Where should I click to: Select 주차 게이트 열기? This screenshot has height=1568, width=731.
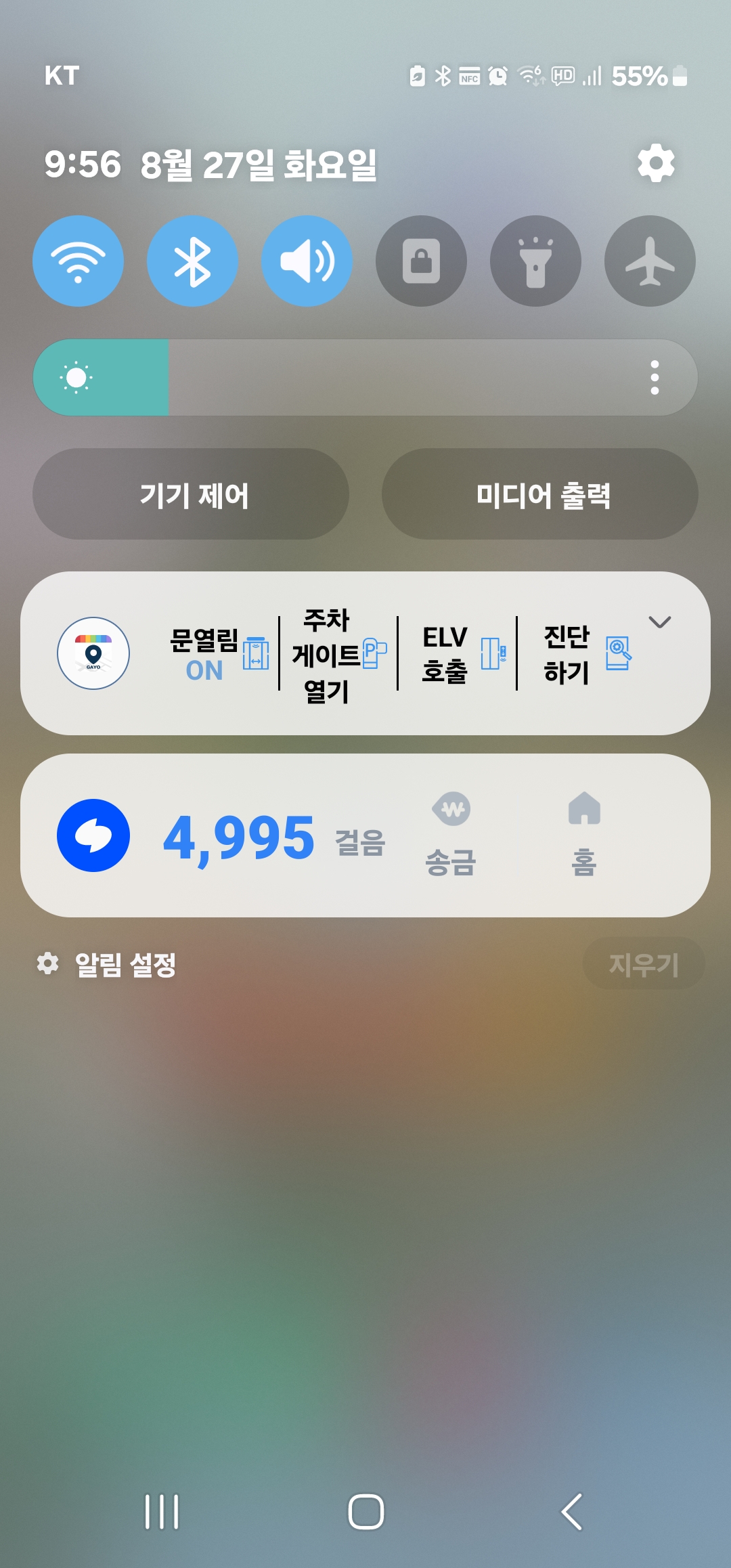coord(337,655)
